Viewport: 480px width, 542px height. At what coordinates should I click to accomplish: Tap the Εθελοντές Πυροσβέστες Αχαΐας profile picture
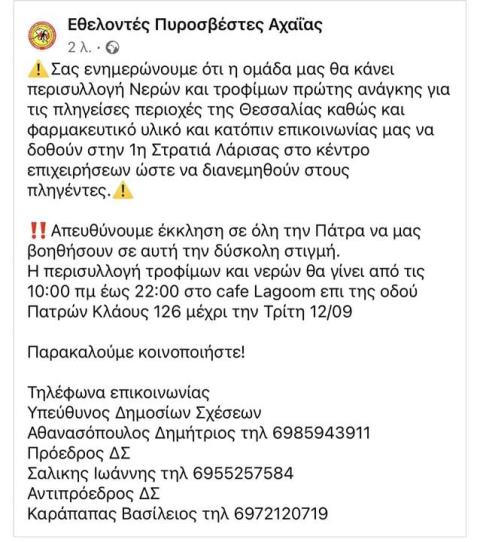point(42,35)
